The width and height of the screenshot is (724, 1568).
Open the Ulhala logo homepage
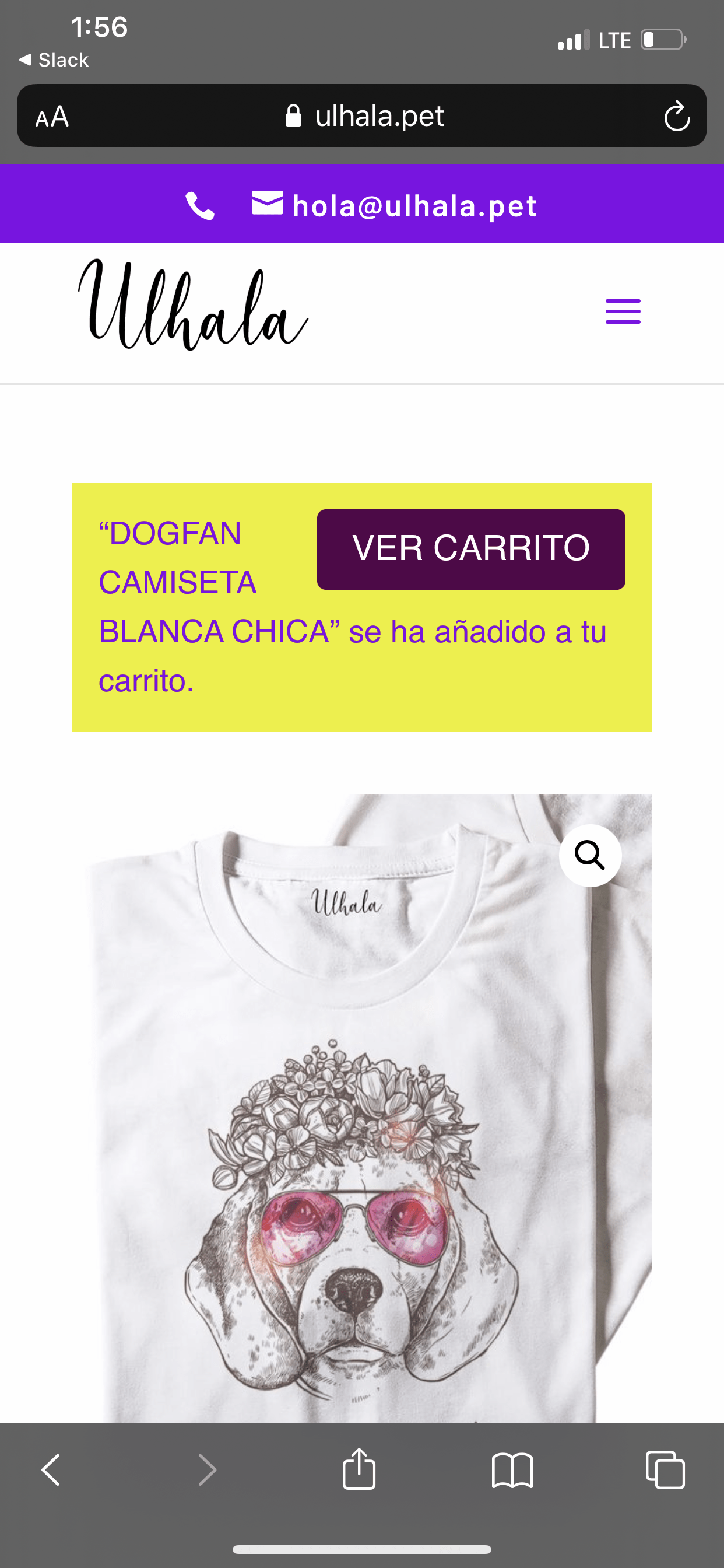click(x=194, y=305)
